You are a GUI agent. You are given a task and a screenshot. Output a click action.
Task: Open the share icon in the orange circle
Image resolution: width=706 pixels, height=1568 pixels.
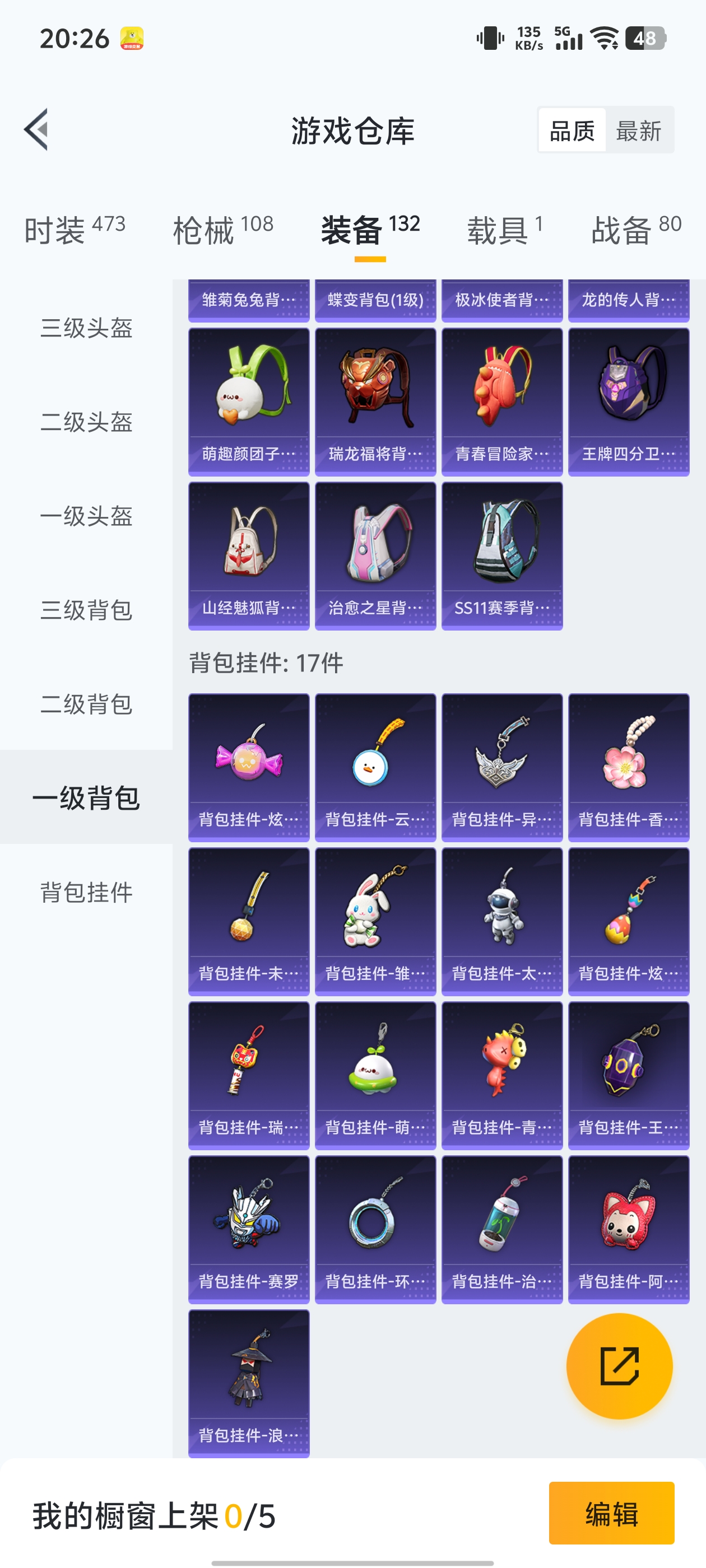coord(619,1365)
